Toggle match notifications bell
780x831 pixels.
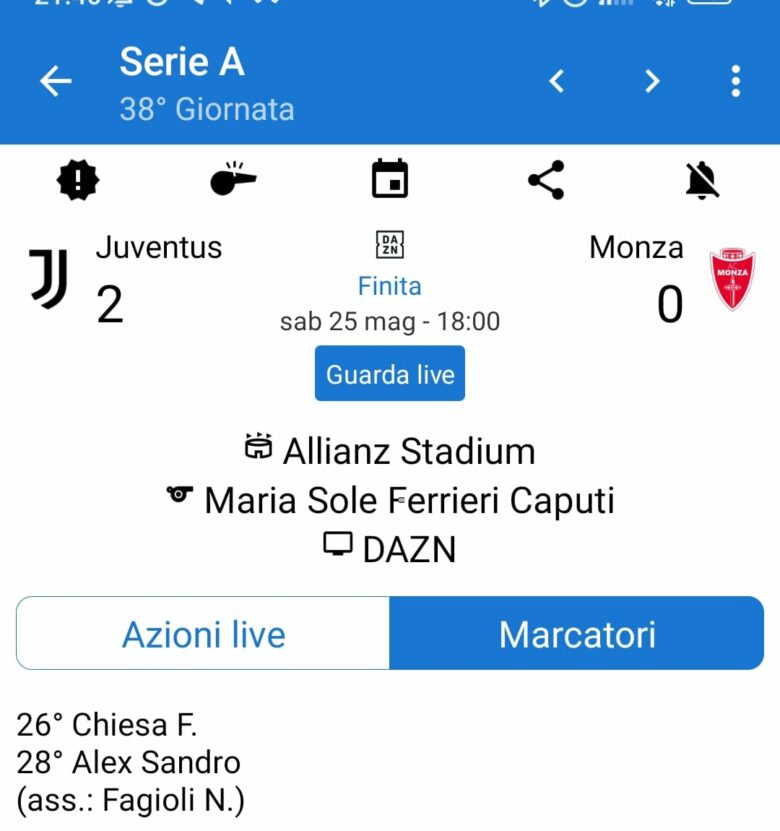702,180
